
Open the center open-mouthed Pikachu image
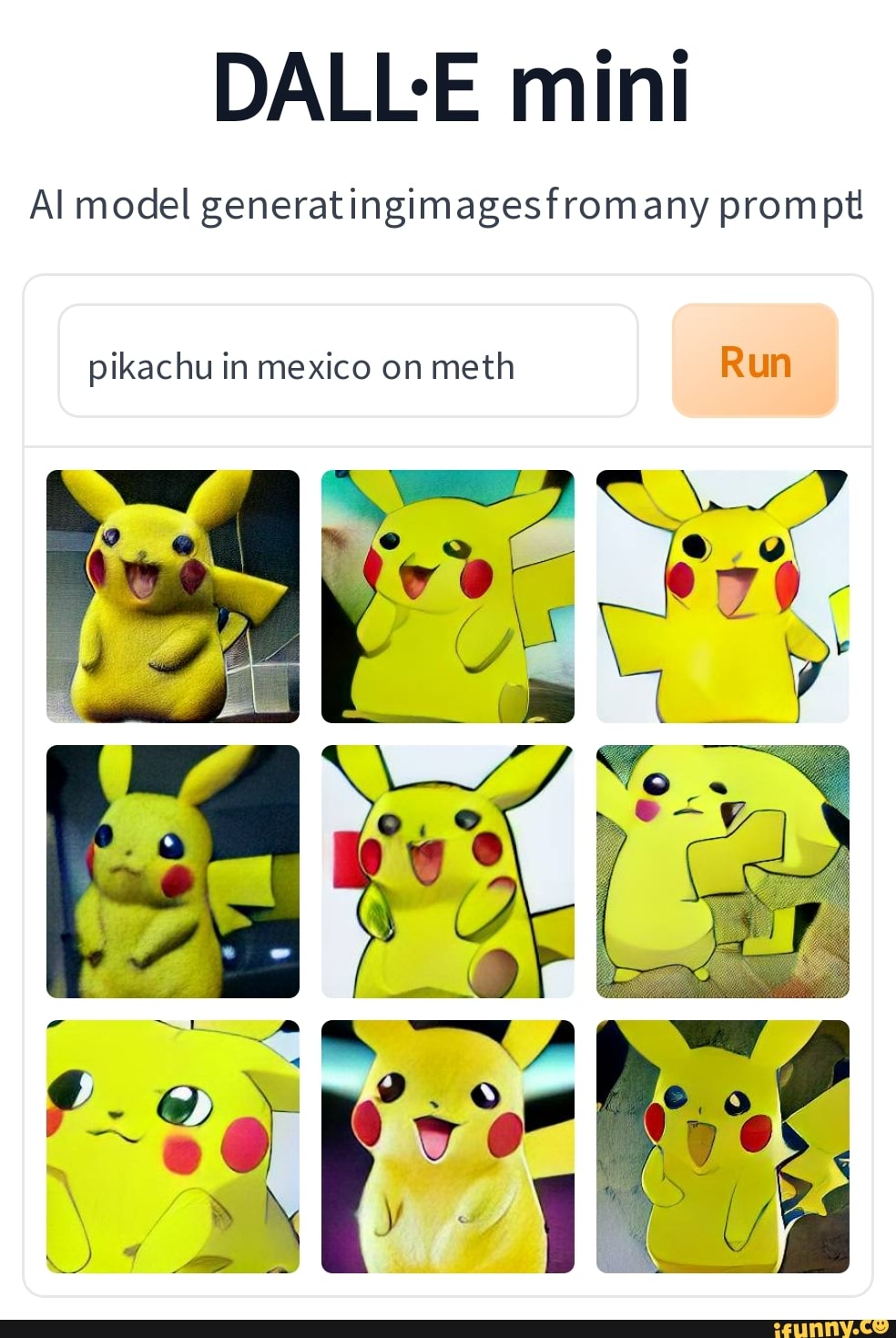point(448,871)
